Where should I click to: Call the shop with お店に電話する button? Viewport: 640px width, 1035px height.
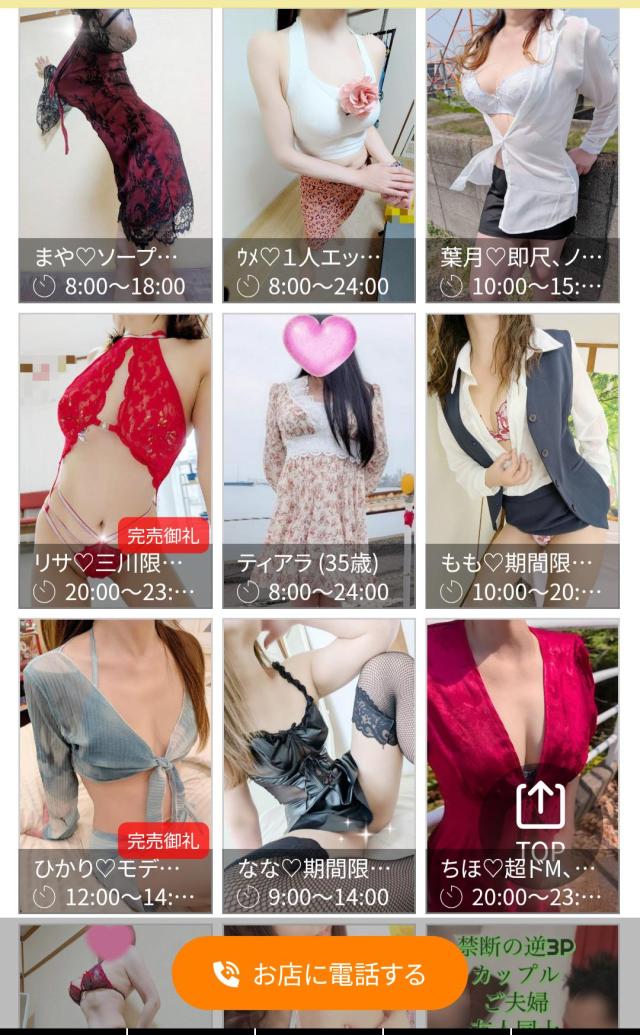[319, 973]
